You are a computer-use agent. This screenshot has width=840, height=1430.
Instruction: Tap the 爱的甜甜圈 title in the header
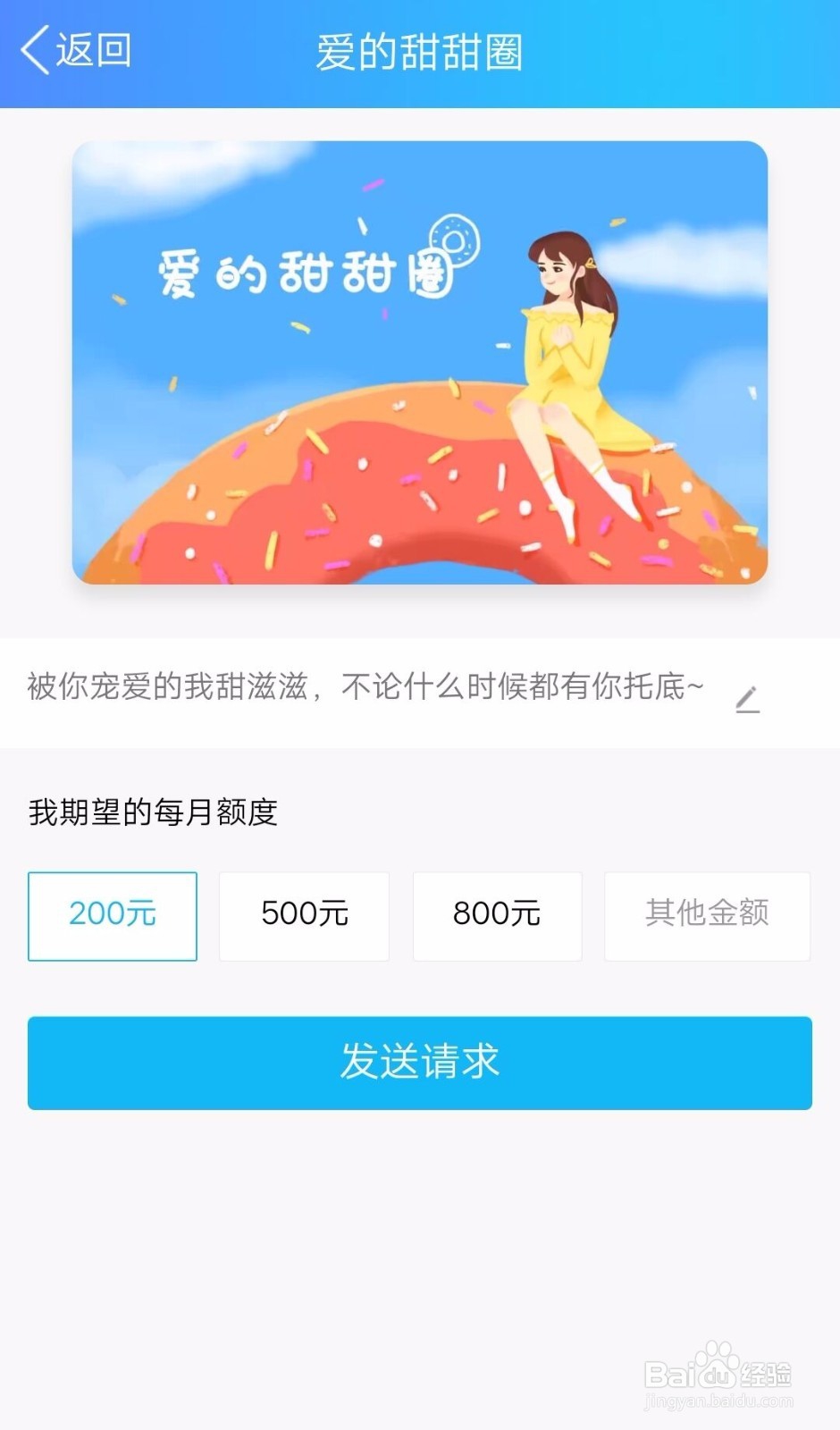(420, 51)
